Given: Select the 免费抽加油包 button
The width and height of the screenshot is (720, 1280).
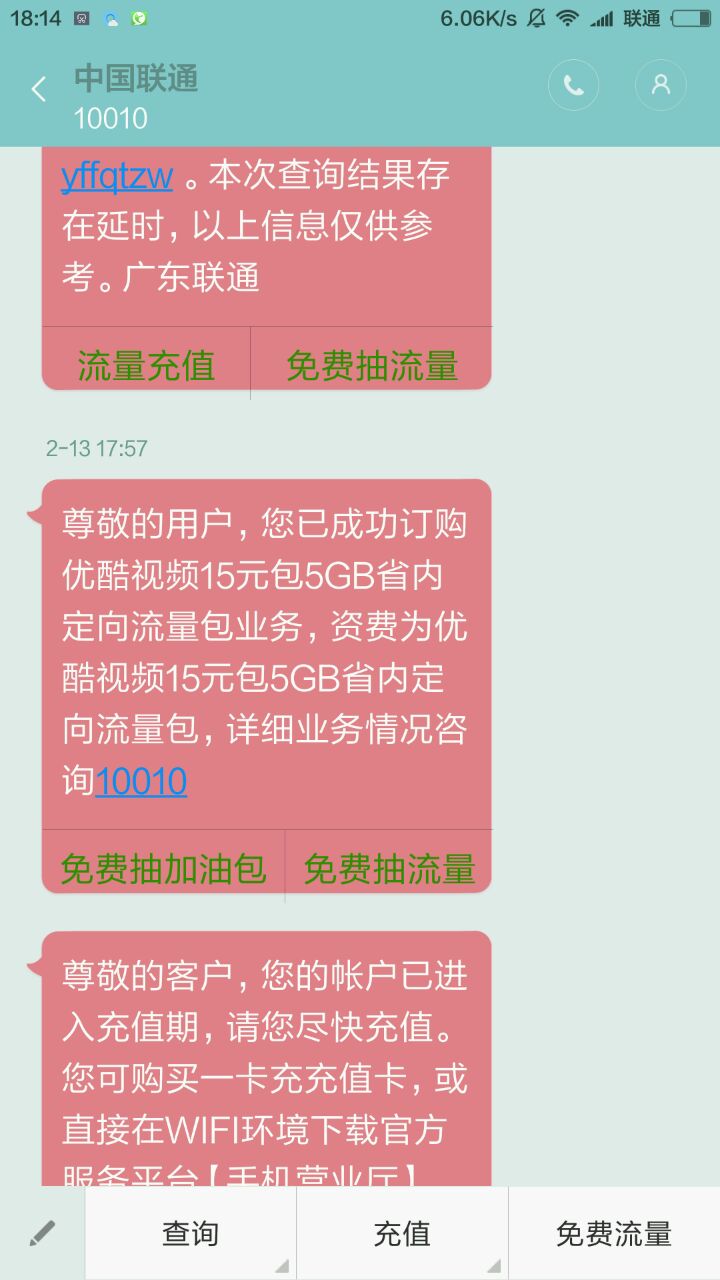Looking at the screenshot, I should click(x=163, y=868).
